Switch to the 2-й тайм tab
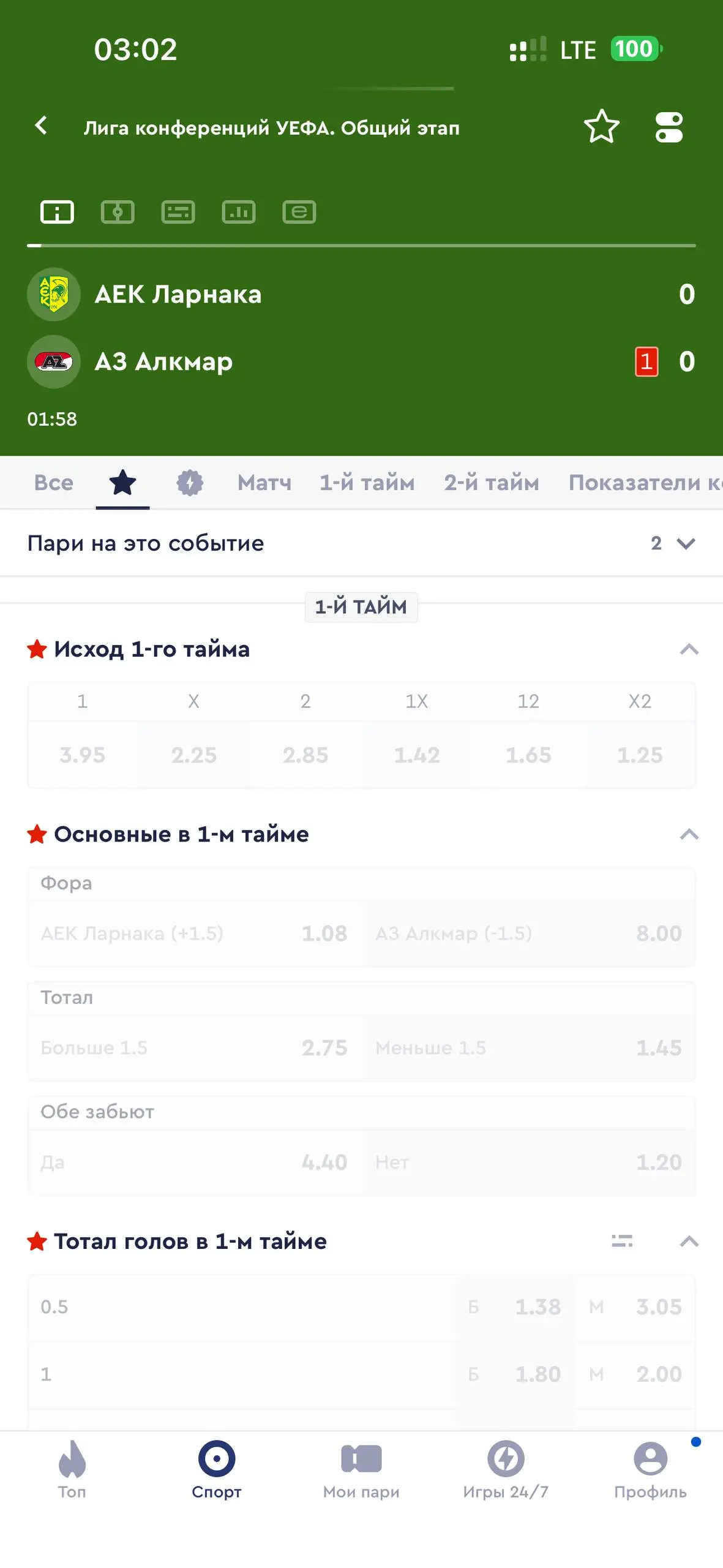 (x=492, y=483)
